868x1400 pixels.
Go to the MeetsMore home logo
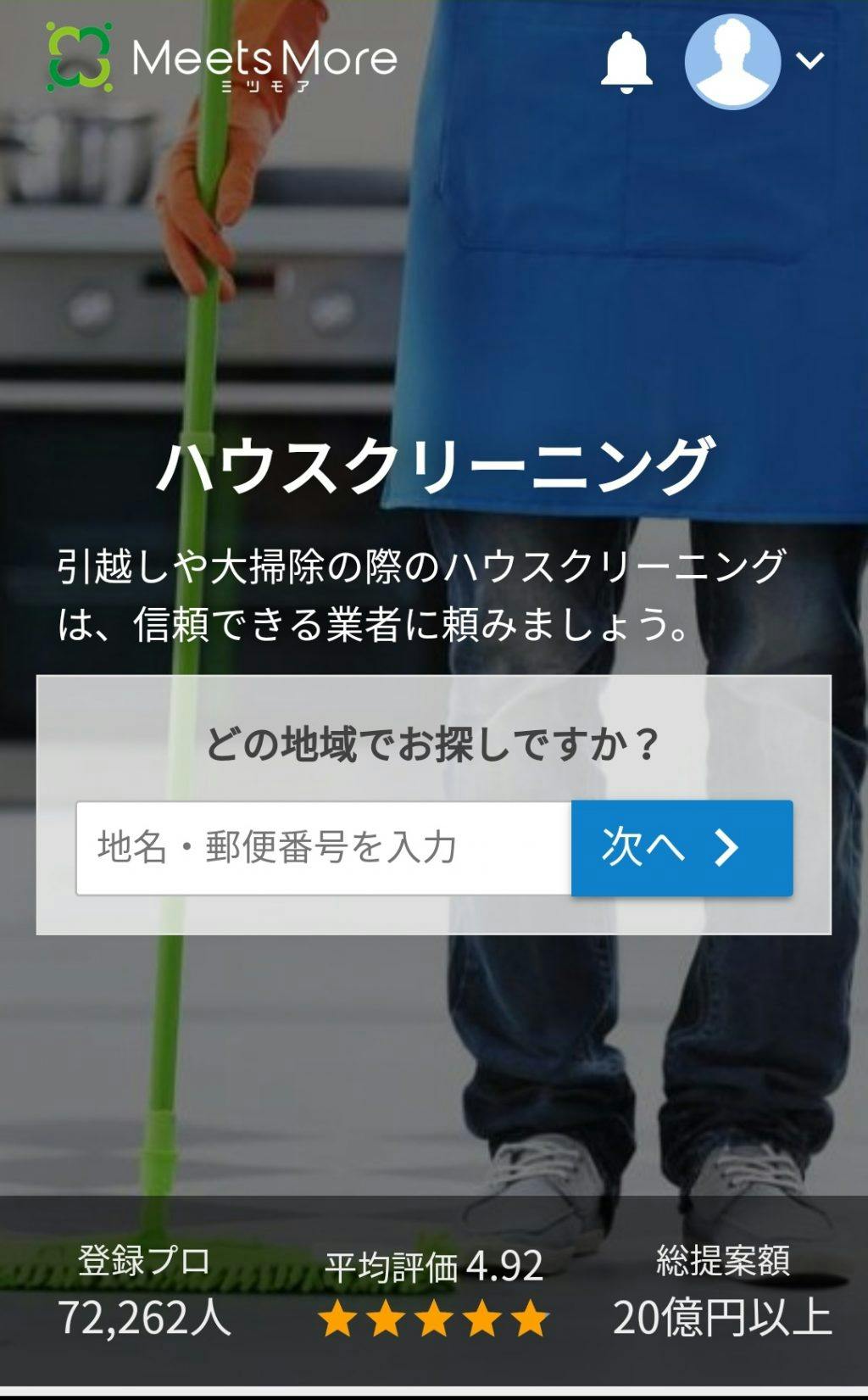pos(222,59)
